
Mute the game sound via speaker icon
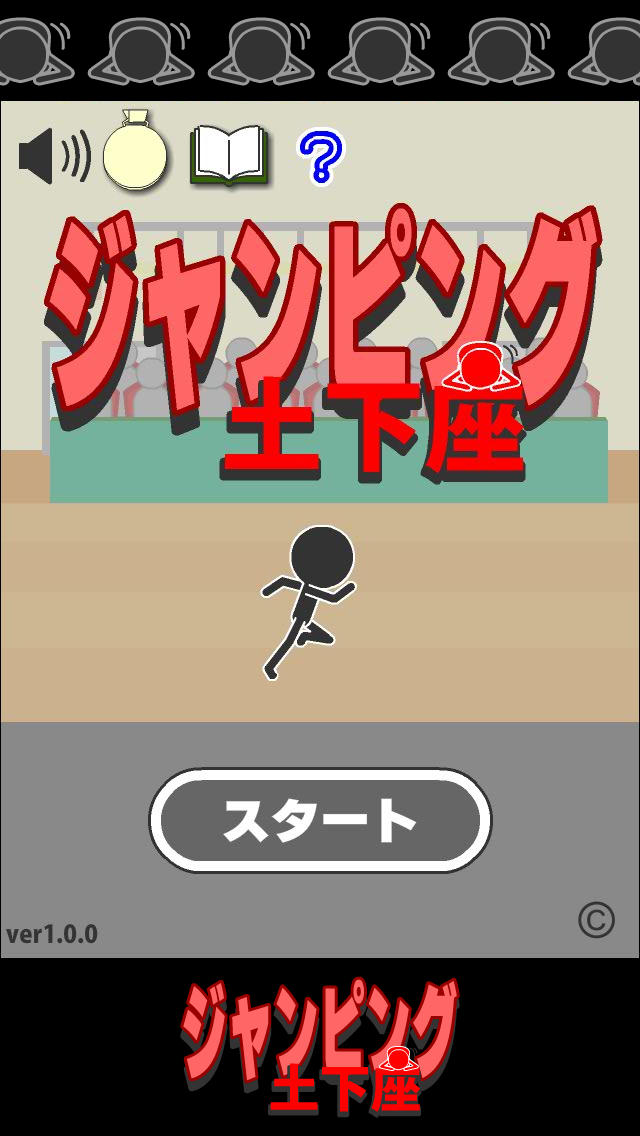[53, 157]
